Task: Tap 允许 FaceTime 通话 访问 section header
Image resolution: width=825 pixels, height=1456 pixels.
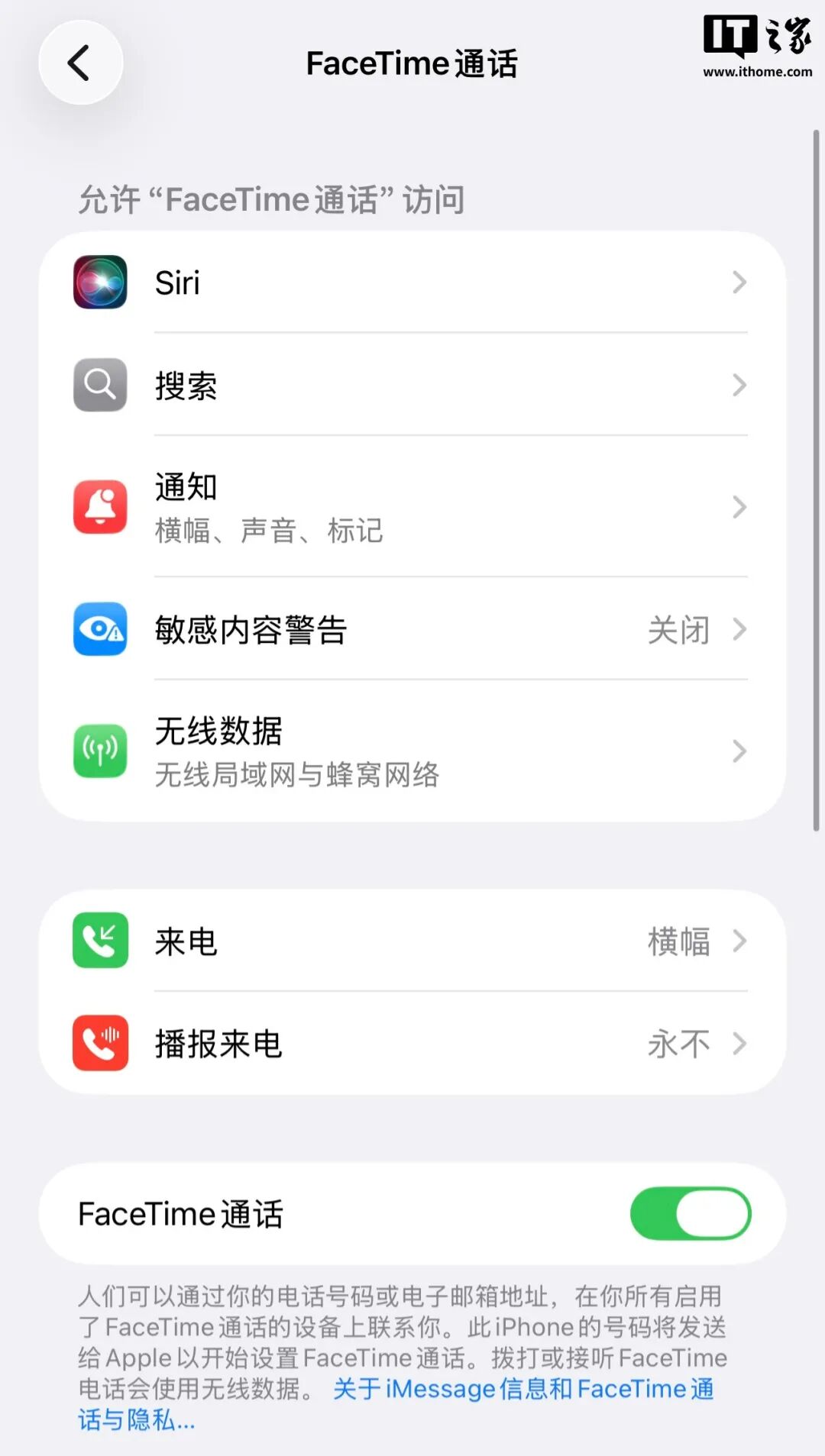Action: [x=271, y=199]
